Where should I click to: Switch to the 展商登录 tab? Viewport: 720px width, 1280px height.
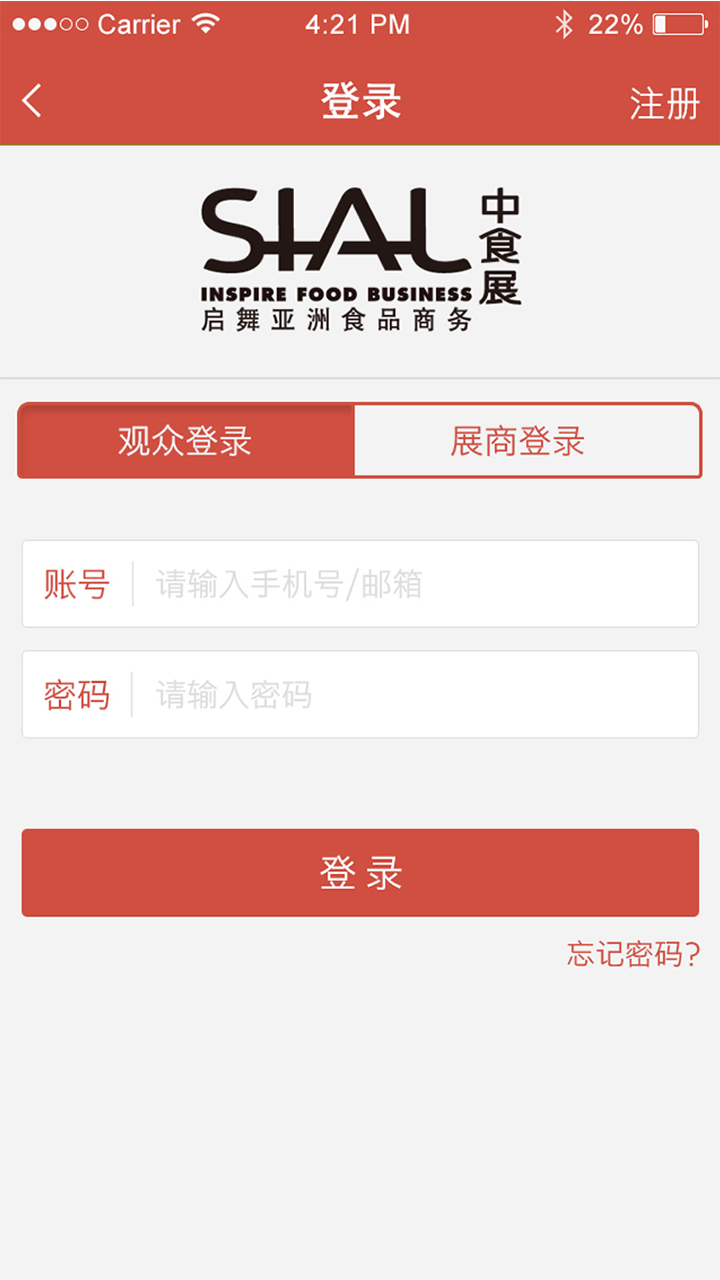(527, 441)
